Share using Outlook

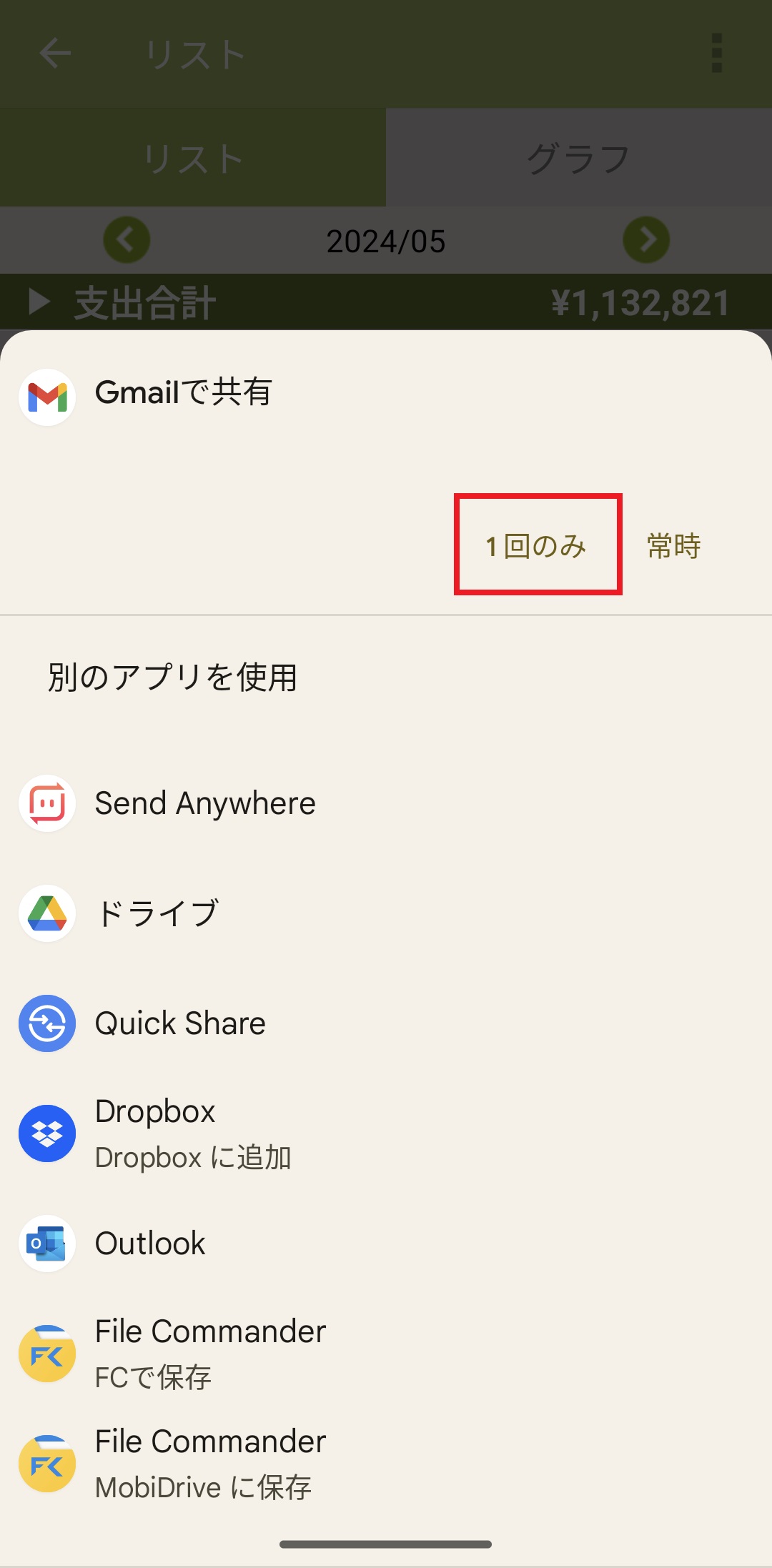(150, 1244)
